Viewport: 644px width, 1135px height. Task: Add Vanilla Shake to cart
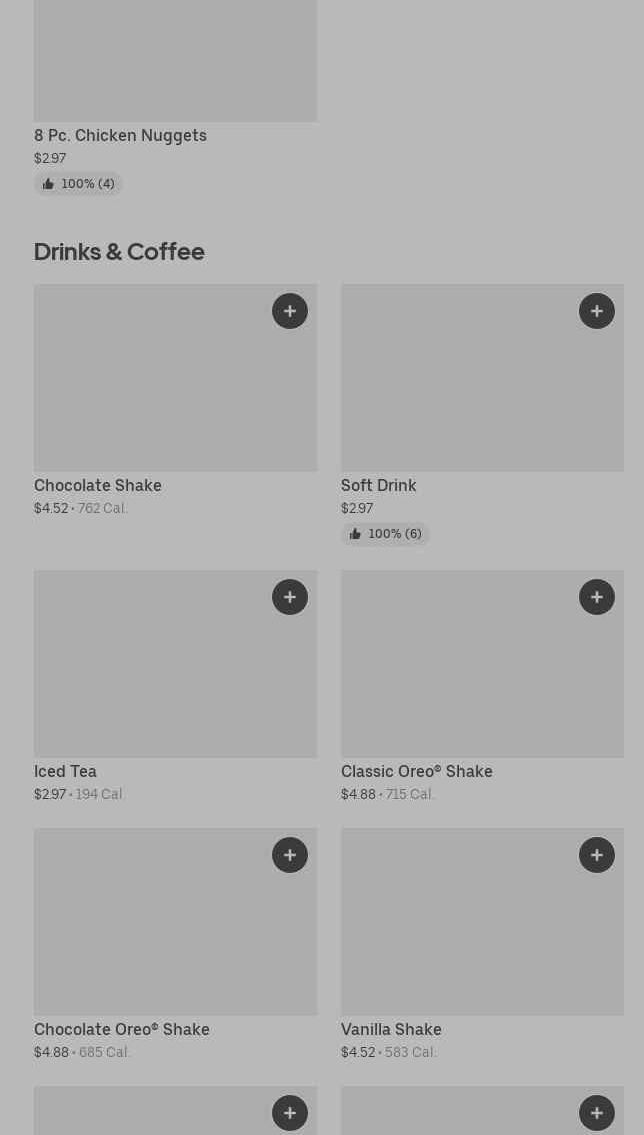(x=596, y=855)
